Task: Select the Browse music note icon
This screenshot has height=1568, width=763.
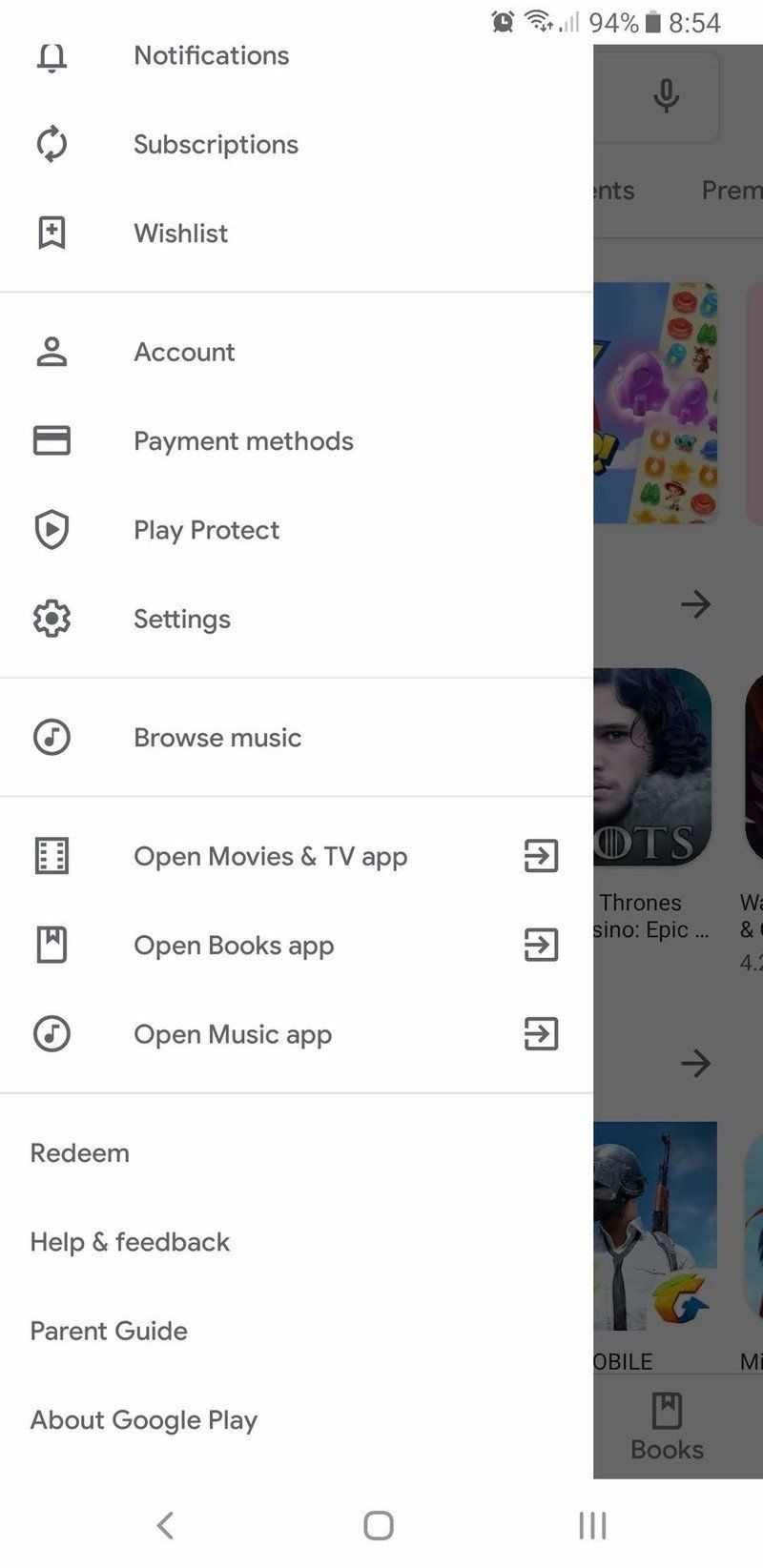Action: coord(52,737)
